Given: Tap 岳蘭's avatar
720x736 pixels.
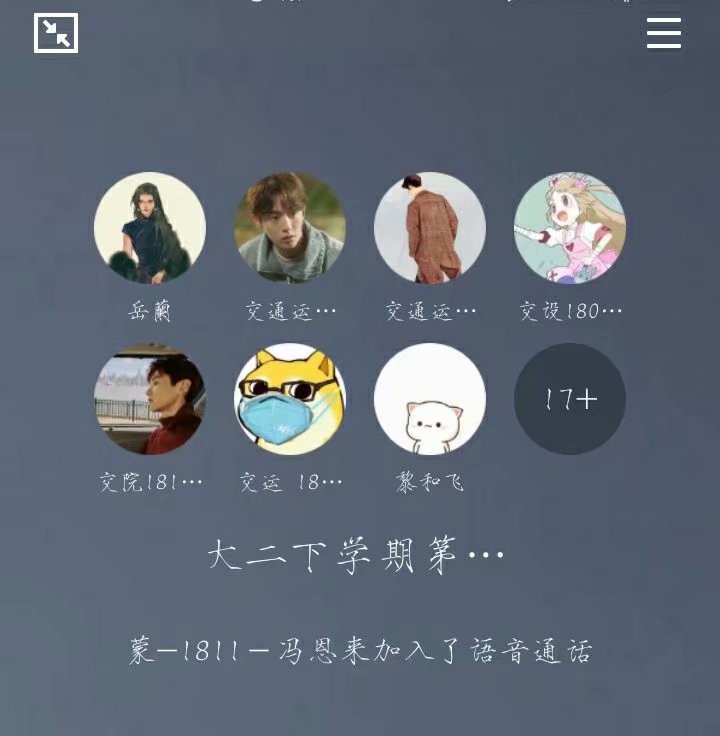Looking at the screenshot, I should (150, 228).
